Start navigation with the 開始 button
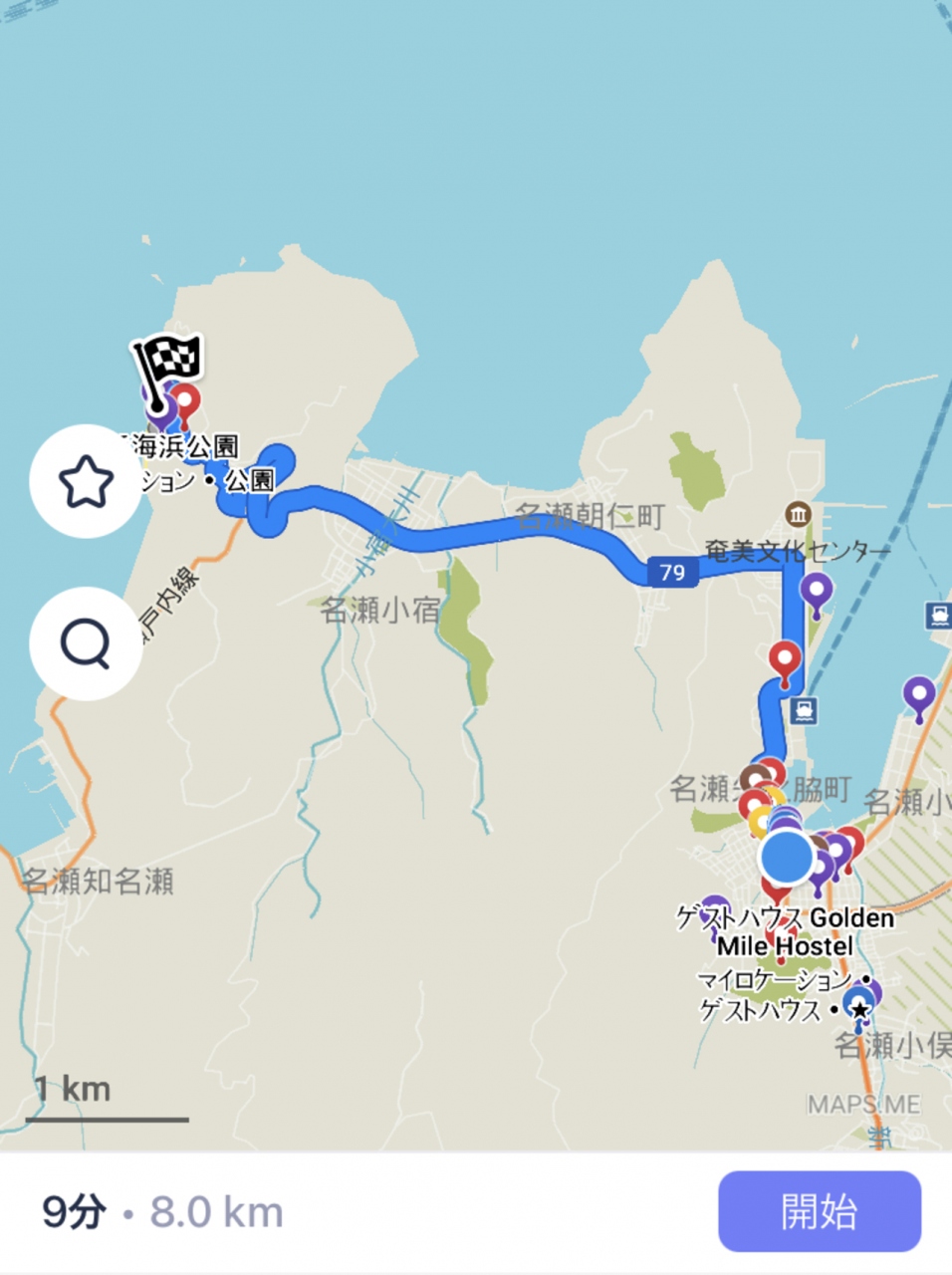This screenshot has height=1275, width=952. point(819,1211)
